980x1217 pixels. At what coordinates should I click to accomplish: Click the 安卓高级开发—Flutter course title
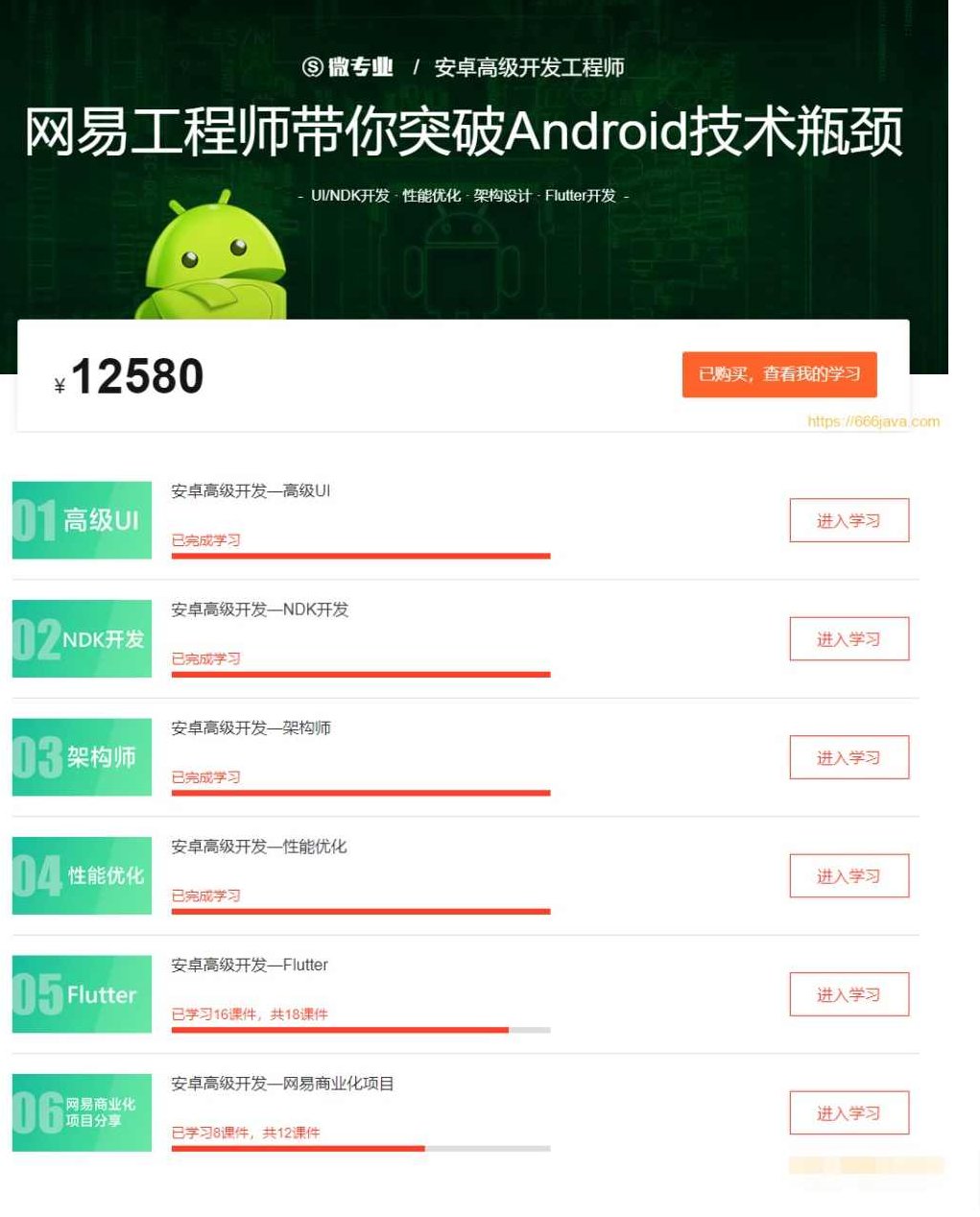pos(248,965)
